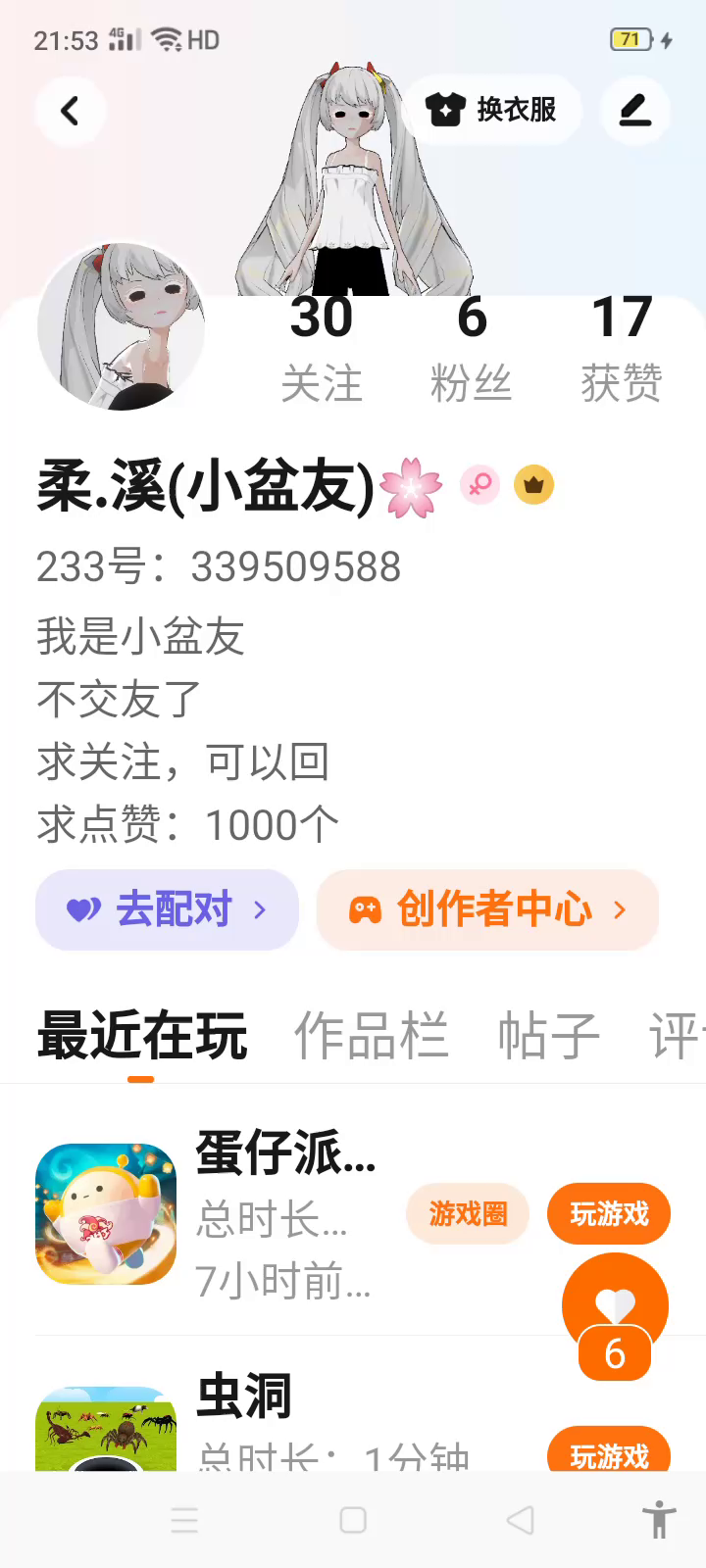Tap 玩游戏 for the 虫洞 game
Viewport: 706px width, 1568px height.
[x=609, y=1454]
